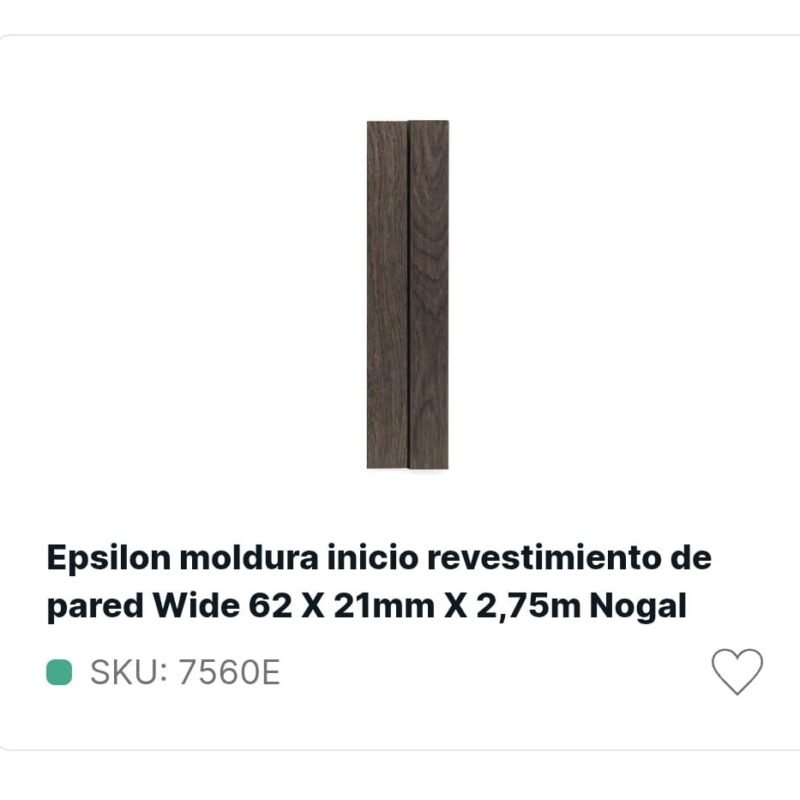Open the Epsilon moldura Nogal product card
Screen dimensions: 800x800
point(379,581)
